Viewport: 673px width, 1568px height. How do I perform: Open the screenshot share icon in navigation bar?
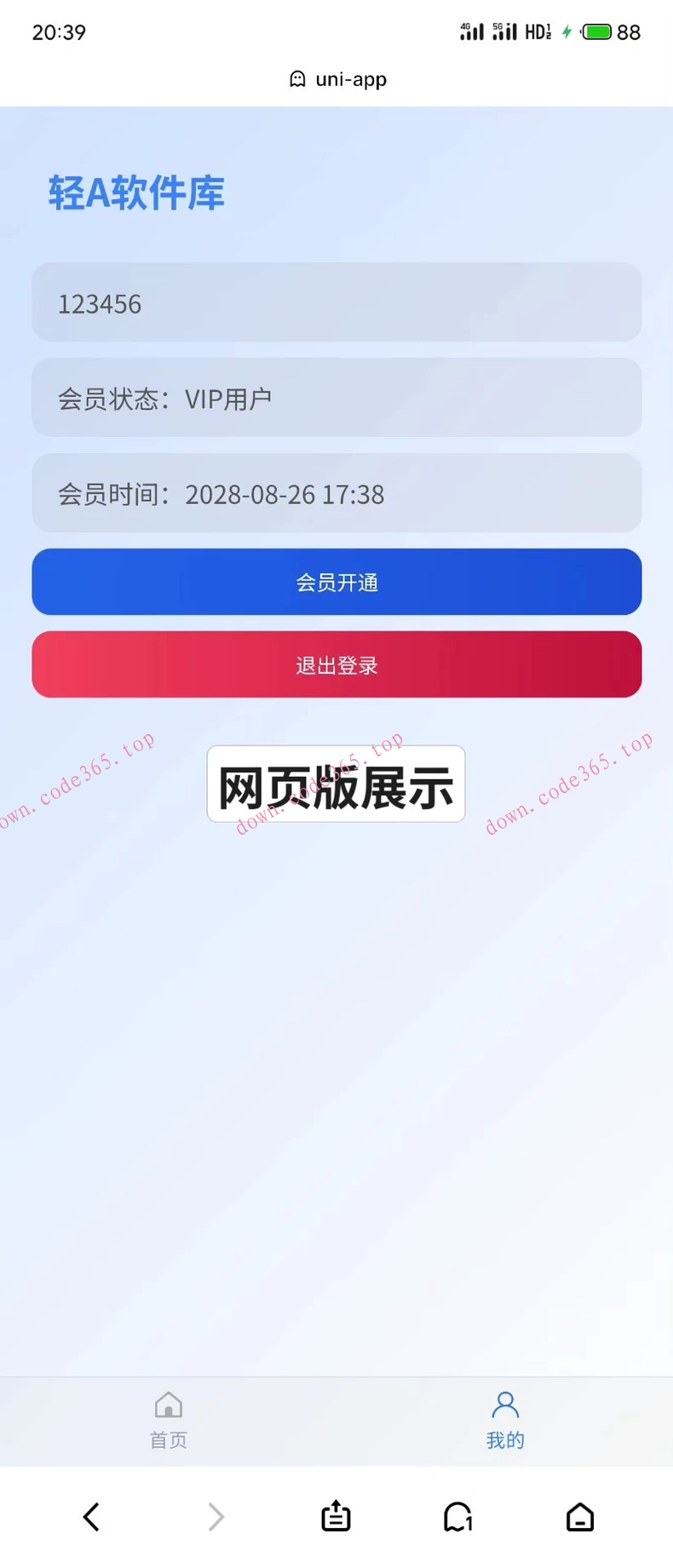pyautogui.click(x=336, y=1517)
